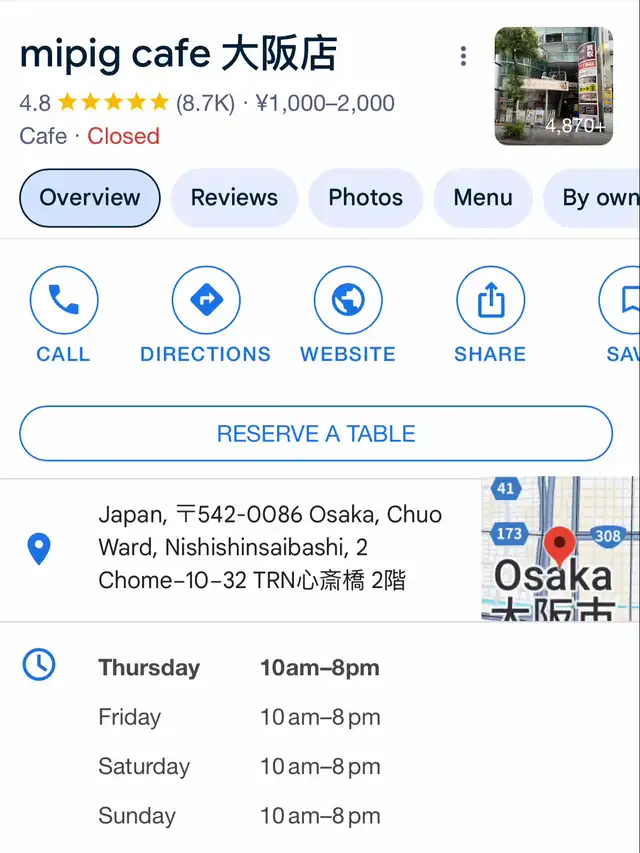Visit the cafe's website

click(348, 301)
